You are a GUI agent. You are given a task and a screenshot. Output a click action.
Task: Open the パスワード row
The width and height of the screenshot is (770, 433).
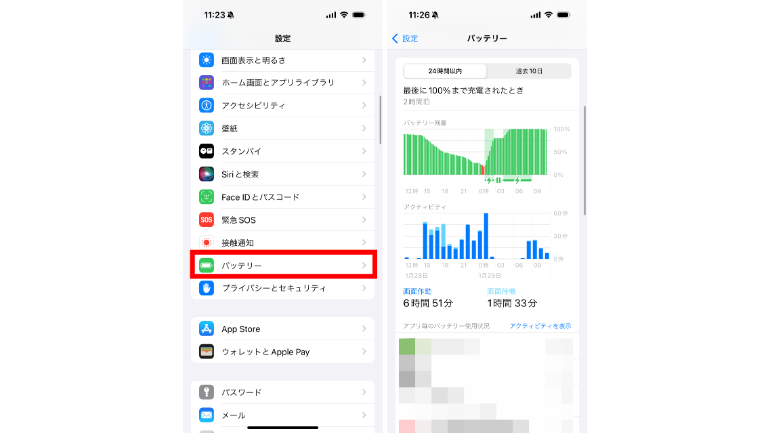point(283,392)
